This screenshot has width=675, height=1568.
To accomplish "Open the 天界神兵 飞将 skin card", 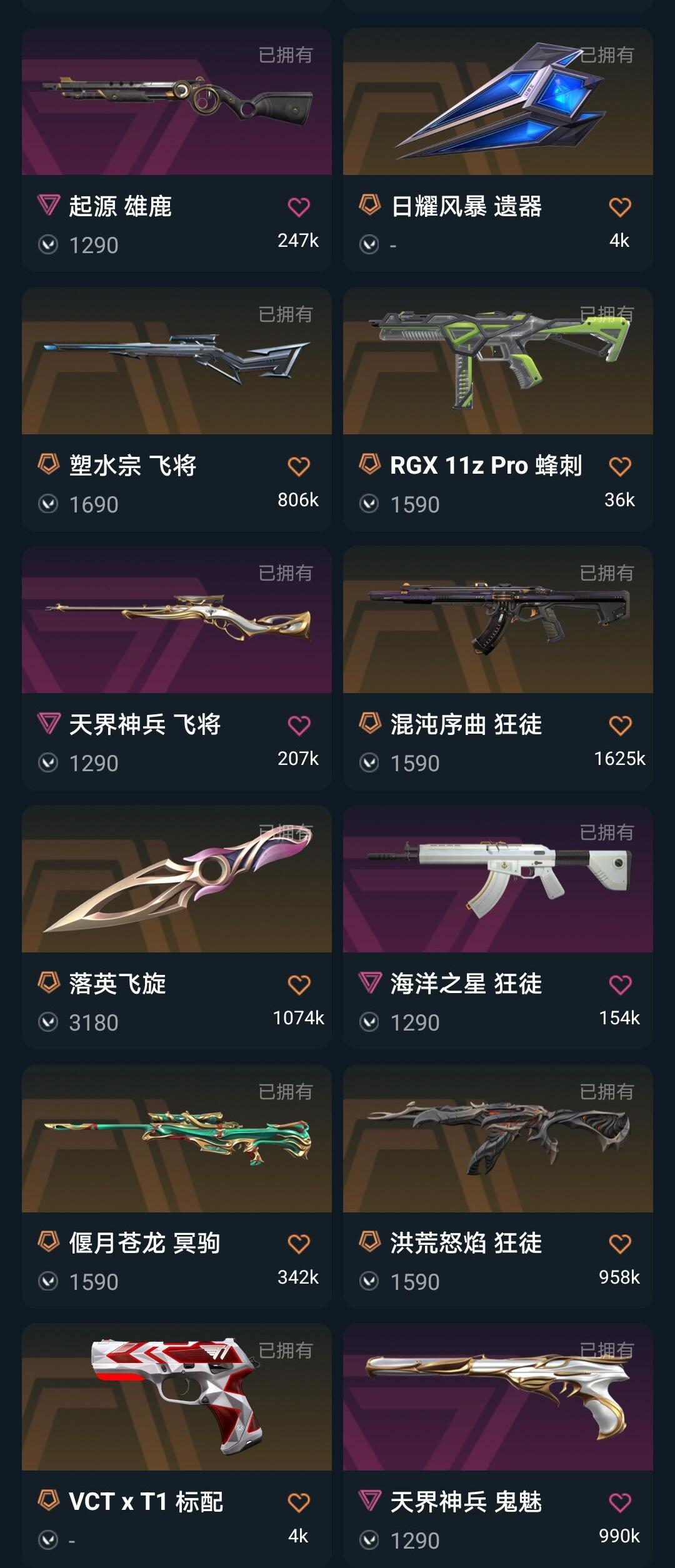I will point(176,619).
